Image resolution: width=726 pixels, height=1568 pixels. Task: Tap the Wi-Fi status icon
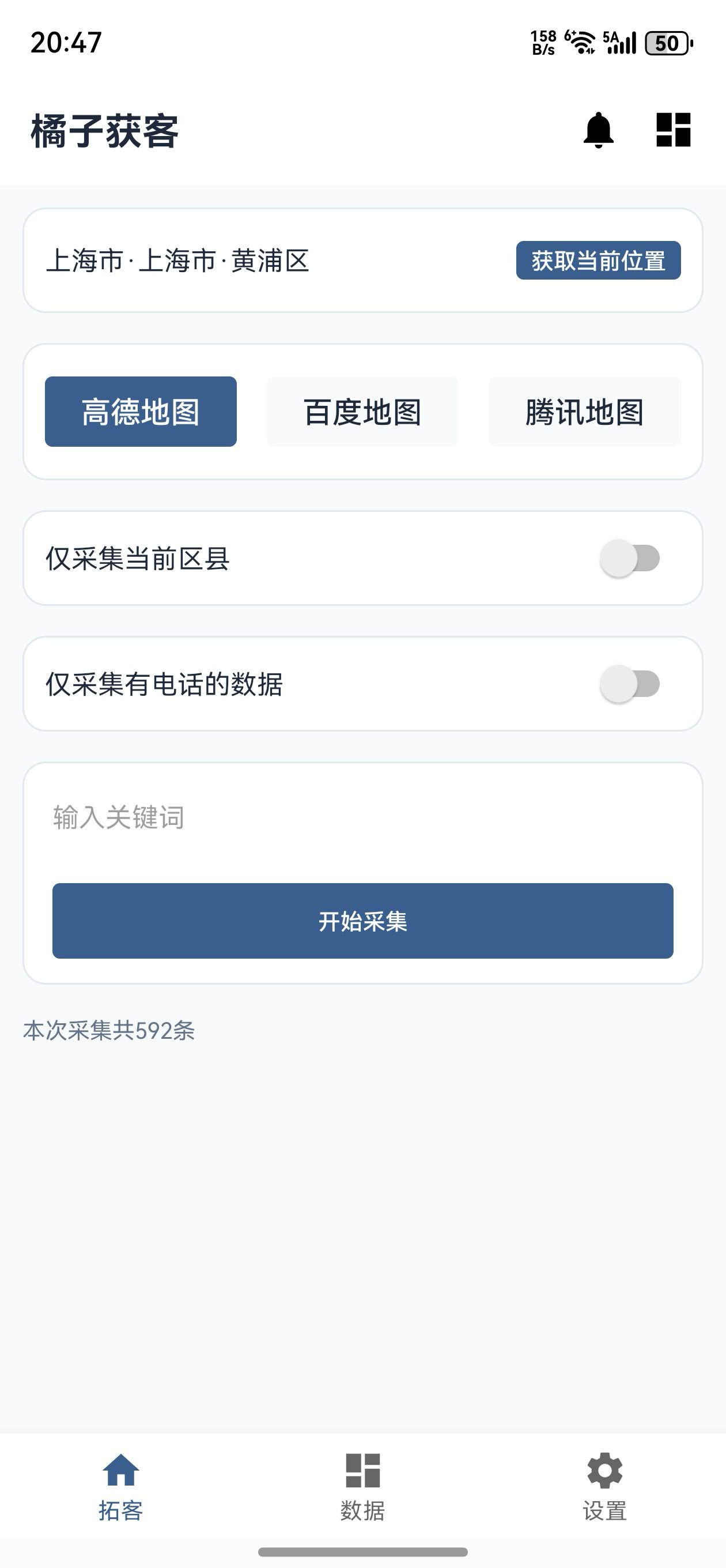(581, 43)
